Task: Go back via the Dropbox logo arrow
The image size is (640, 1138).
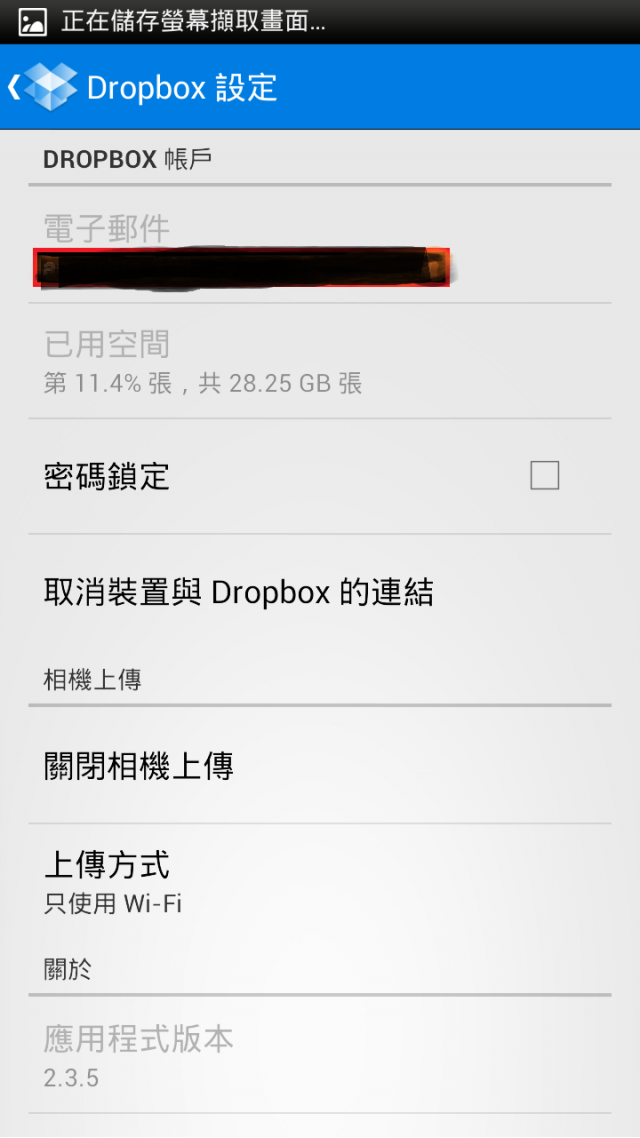Action: (x=42, y=87)
